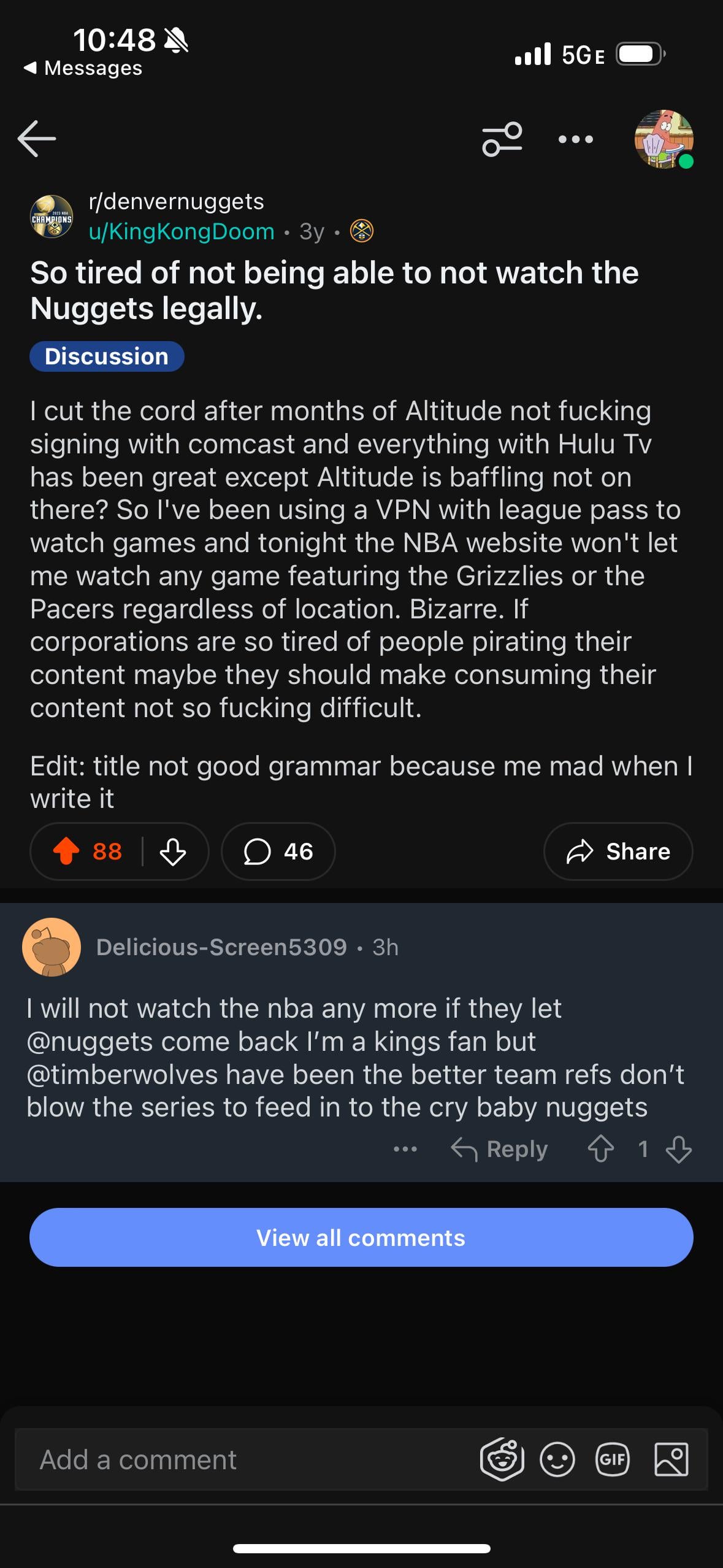
Task: Open your profile avatar
Action: click(x=664, y=139)
